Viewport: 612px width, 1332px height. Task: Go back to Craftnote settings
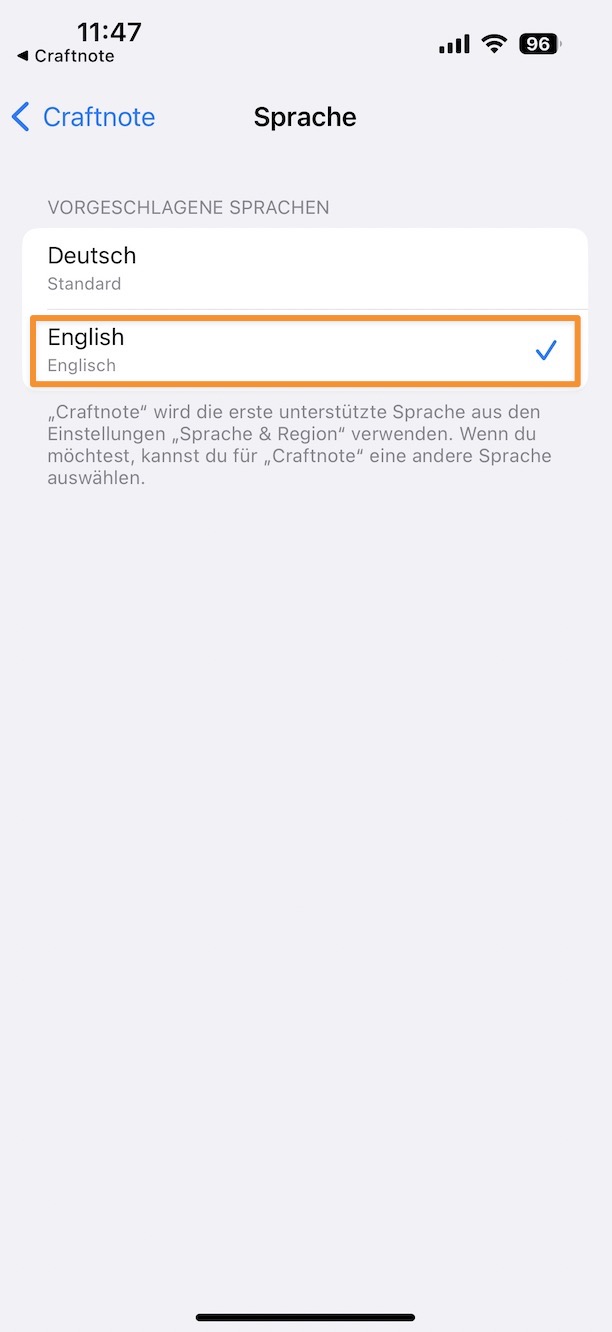pos(84,117)
